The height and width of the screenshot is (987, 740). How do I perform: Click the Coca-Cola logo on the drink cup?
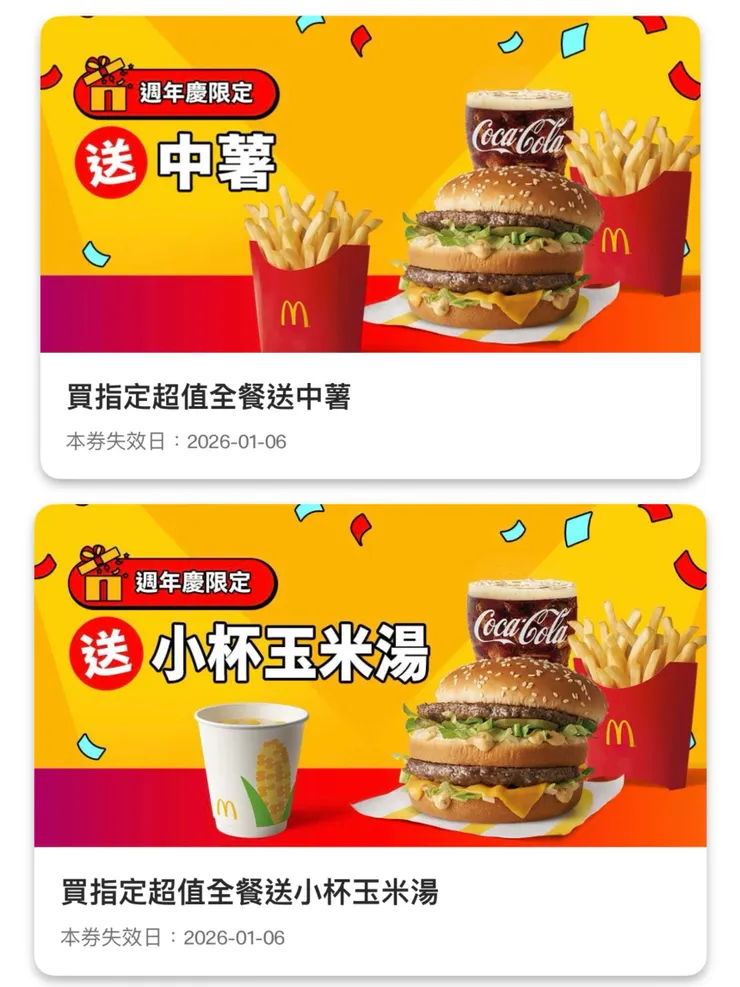click(x=516, y=137)
